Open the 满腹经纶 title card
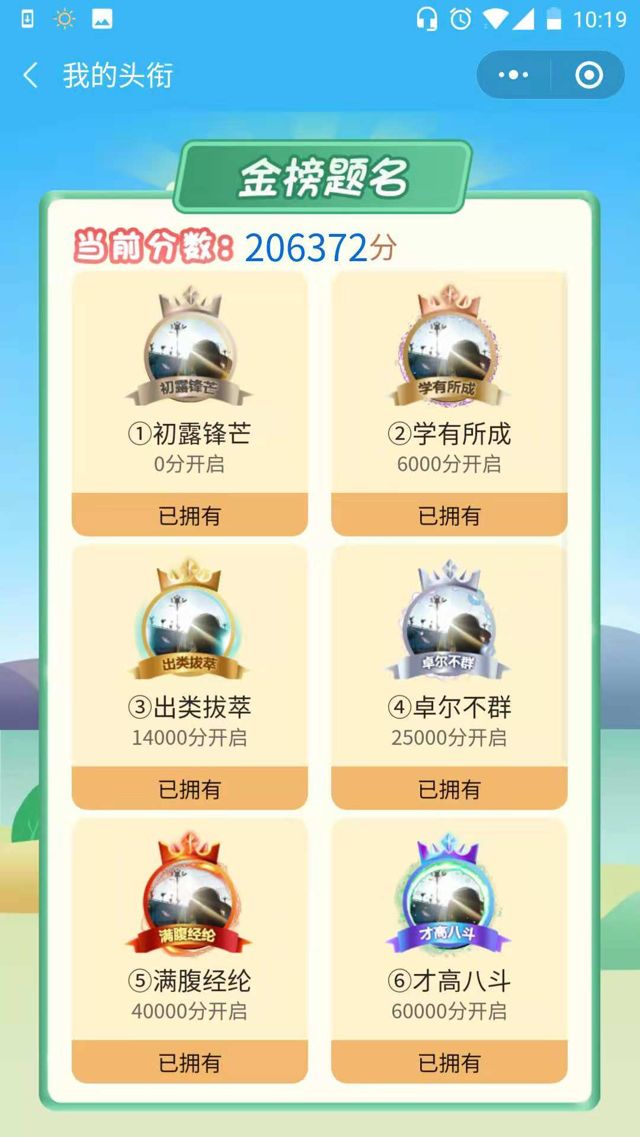 coord(189,928)
